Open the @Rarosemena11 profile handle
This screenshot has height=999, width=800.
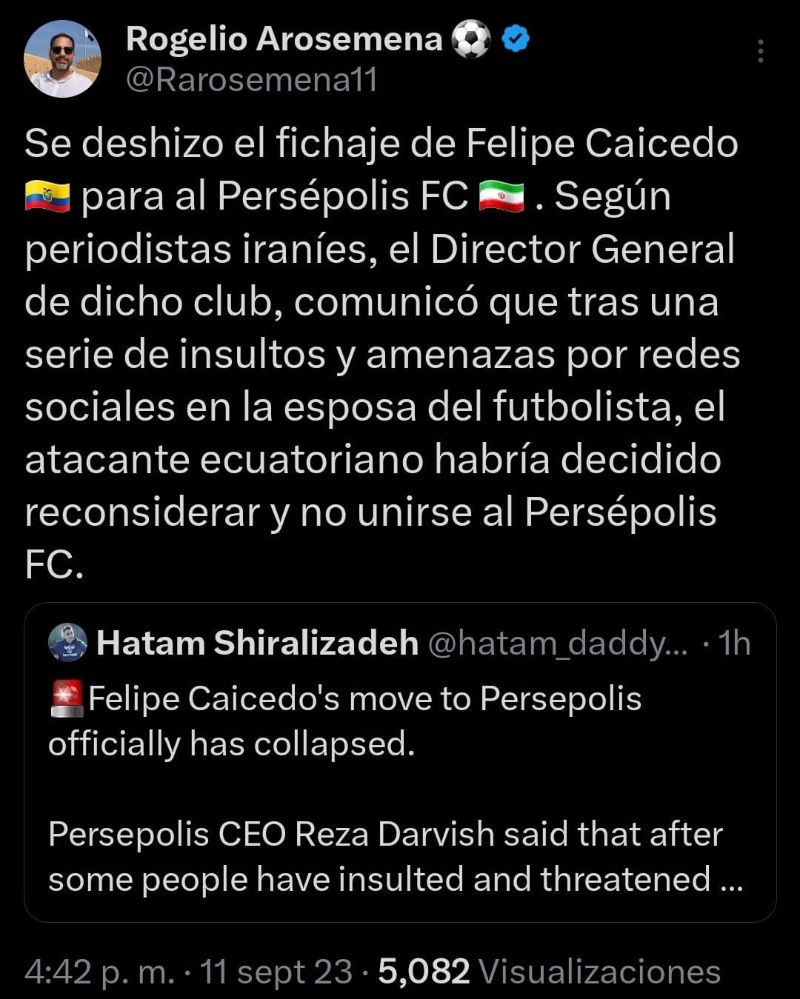pos(251,80)
